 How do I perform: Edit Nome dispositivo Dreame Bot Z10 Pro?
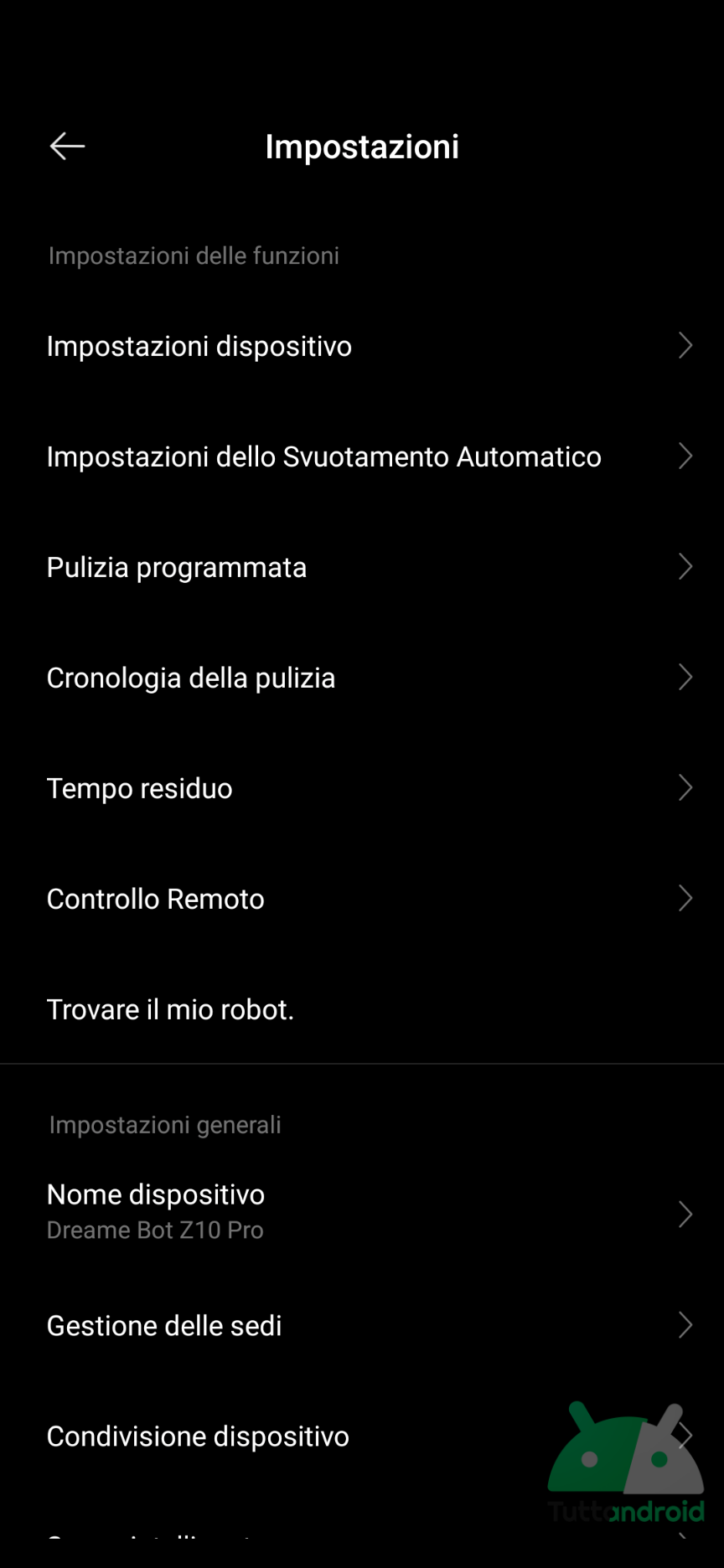coord(362,1212)
